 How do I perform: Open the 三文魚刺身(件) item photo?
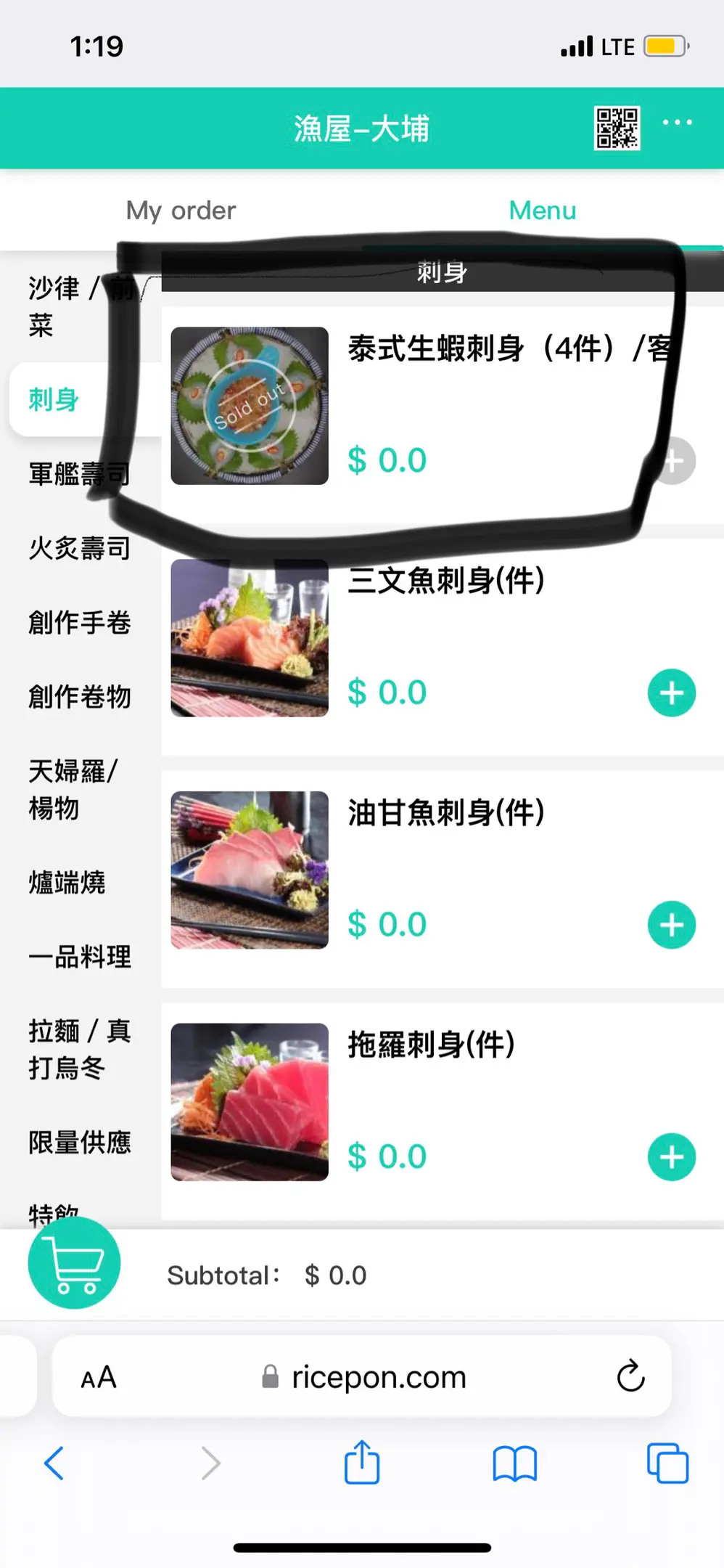[x=250, y=638]
